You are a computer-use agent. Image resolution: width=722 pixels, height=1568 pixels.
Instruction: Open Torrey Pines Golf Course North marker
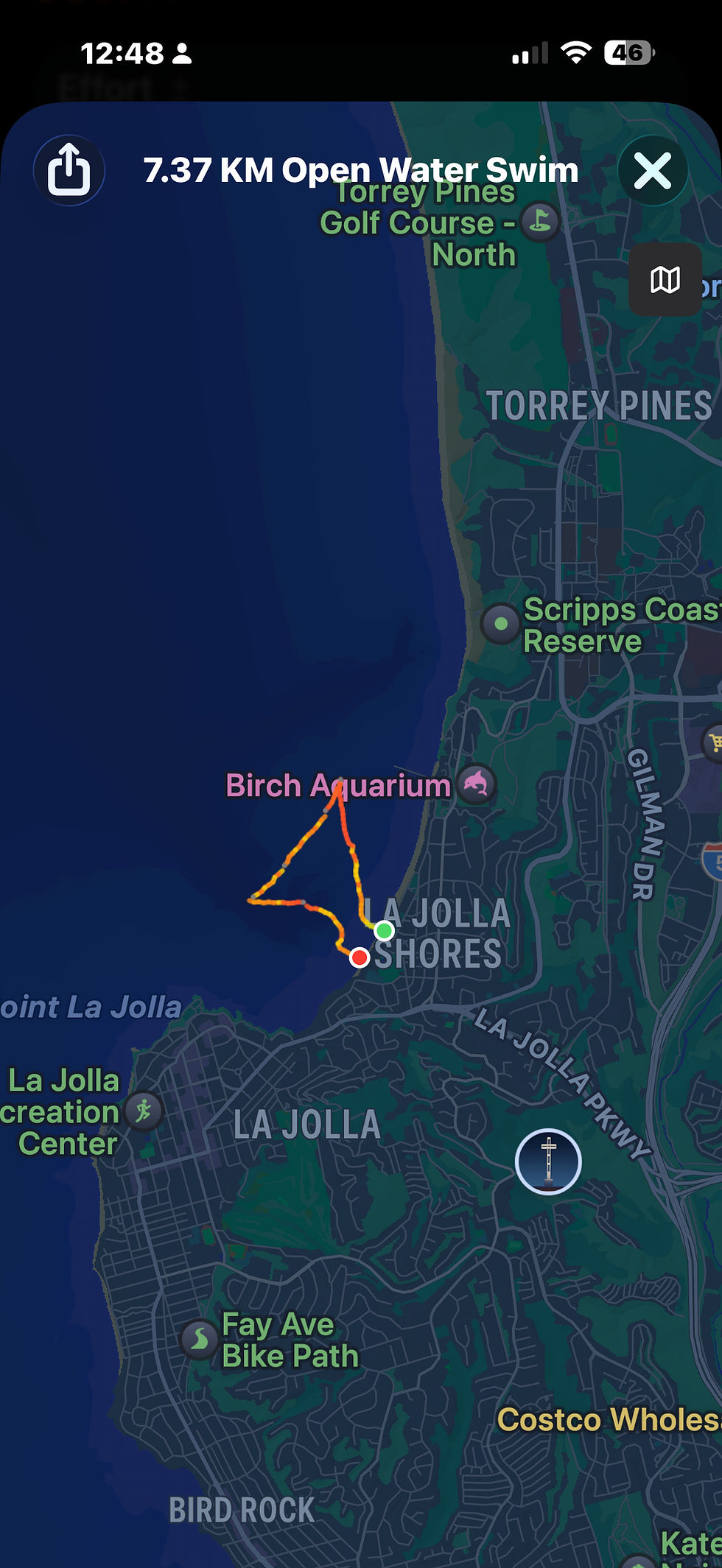coord(540,222)
